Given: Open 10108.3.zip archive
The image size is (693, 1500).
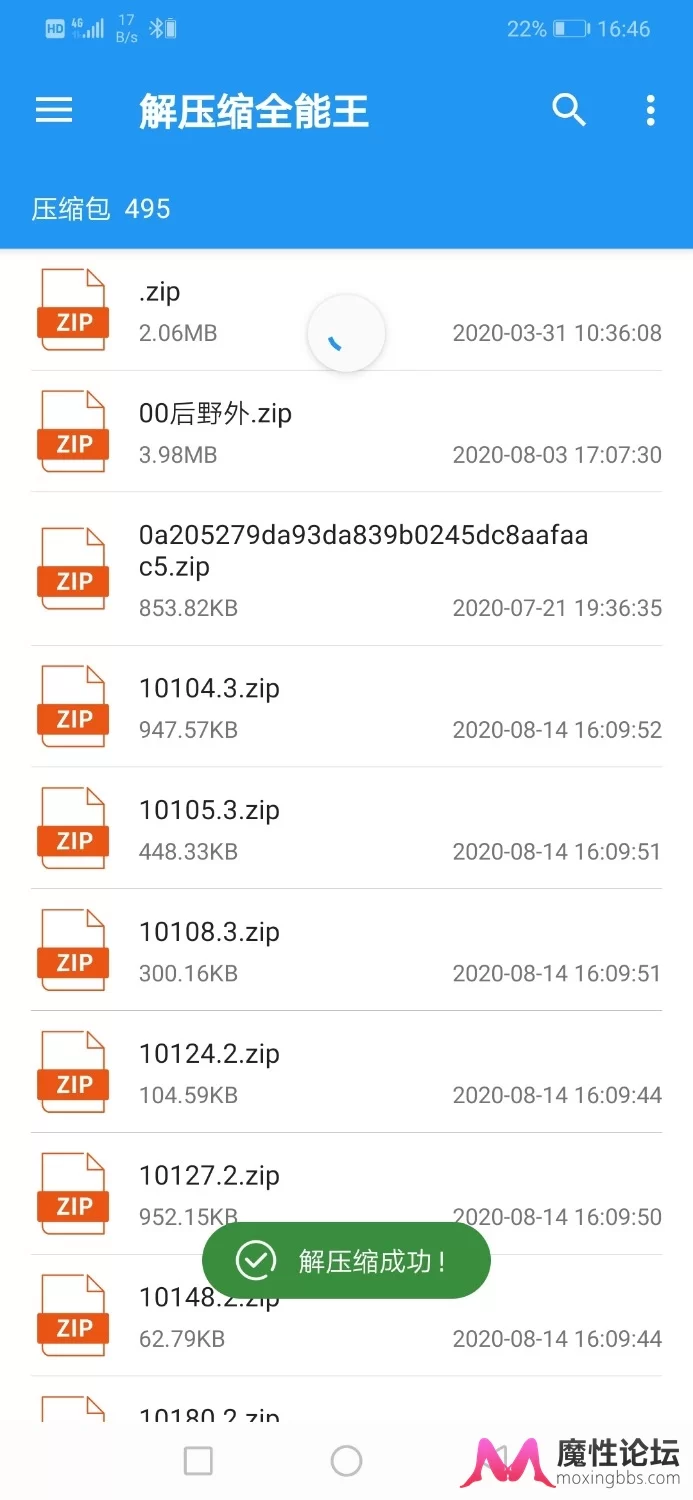Looking at the screenshot, I should (x=346, y=950).
